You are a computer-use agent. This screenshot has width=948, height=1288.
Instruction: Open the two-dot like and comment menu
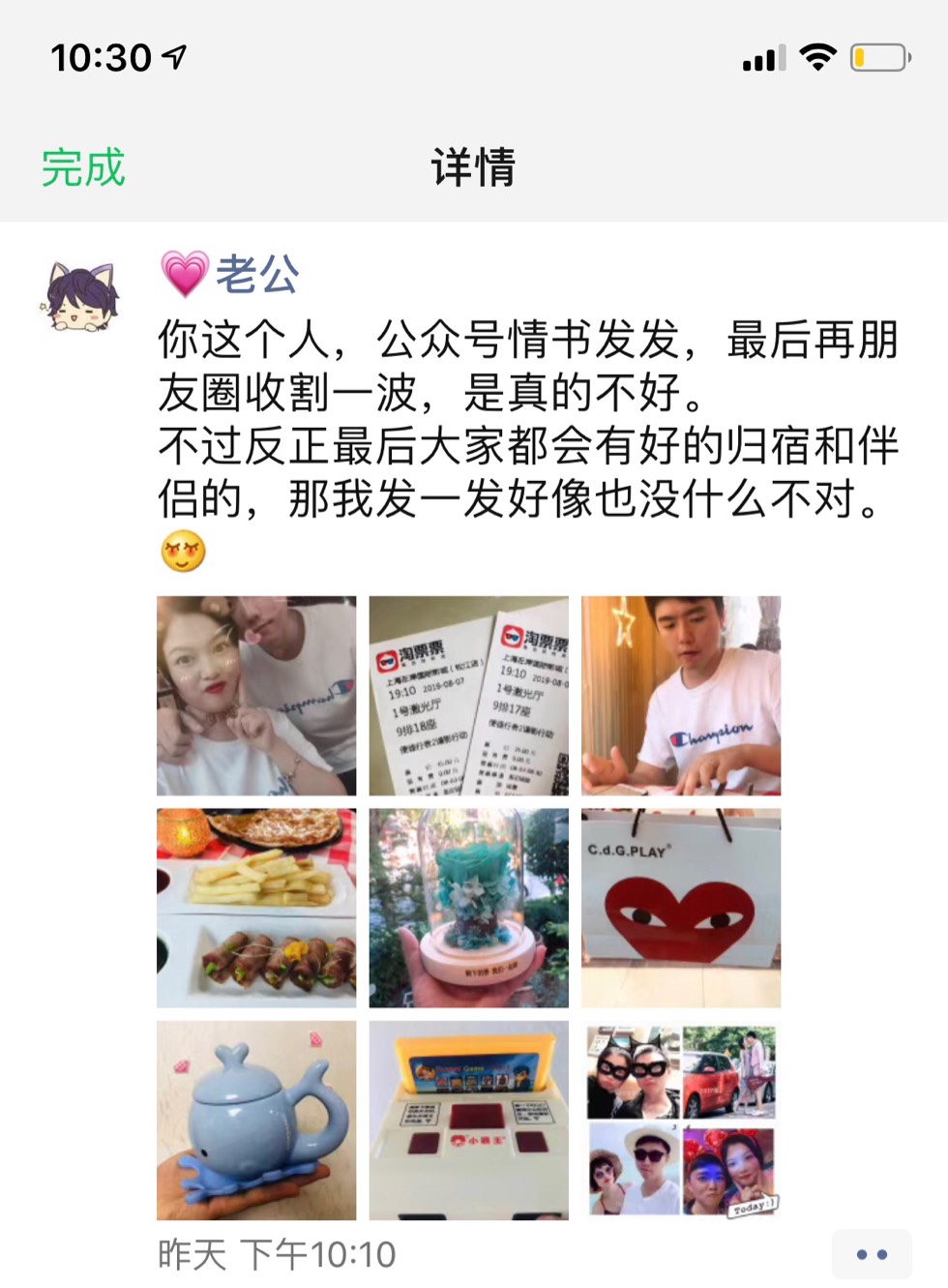pyautogui.click(x=871, y=1254)
